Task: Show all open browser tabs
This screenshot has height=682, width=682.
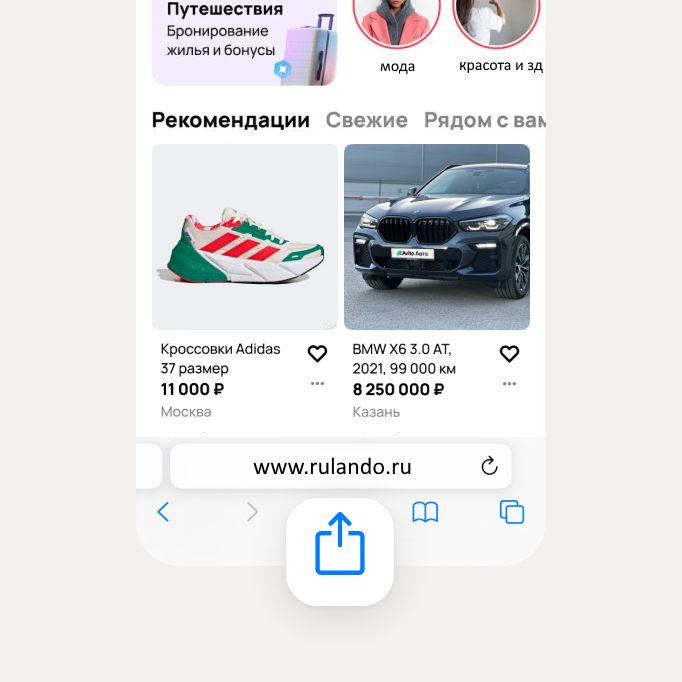Action: (x=512, y=512)
